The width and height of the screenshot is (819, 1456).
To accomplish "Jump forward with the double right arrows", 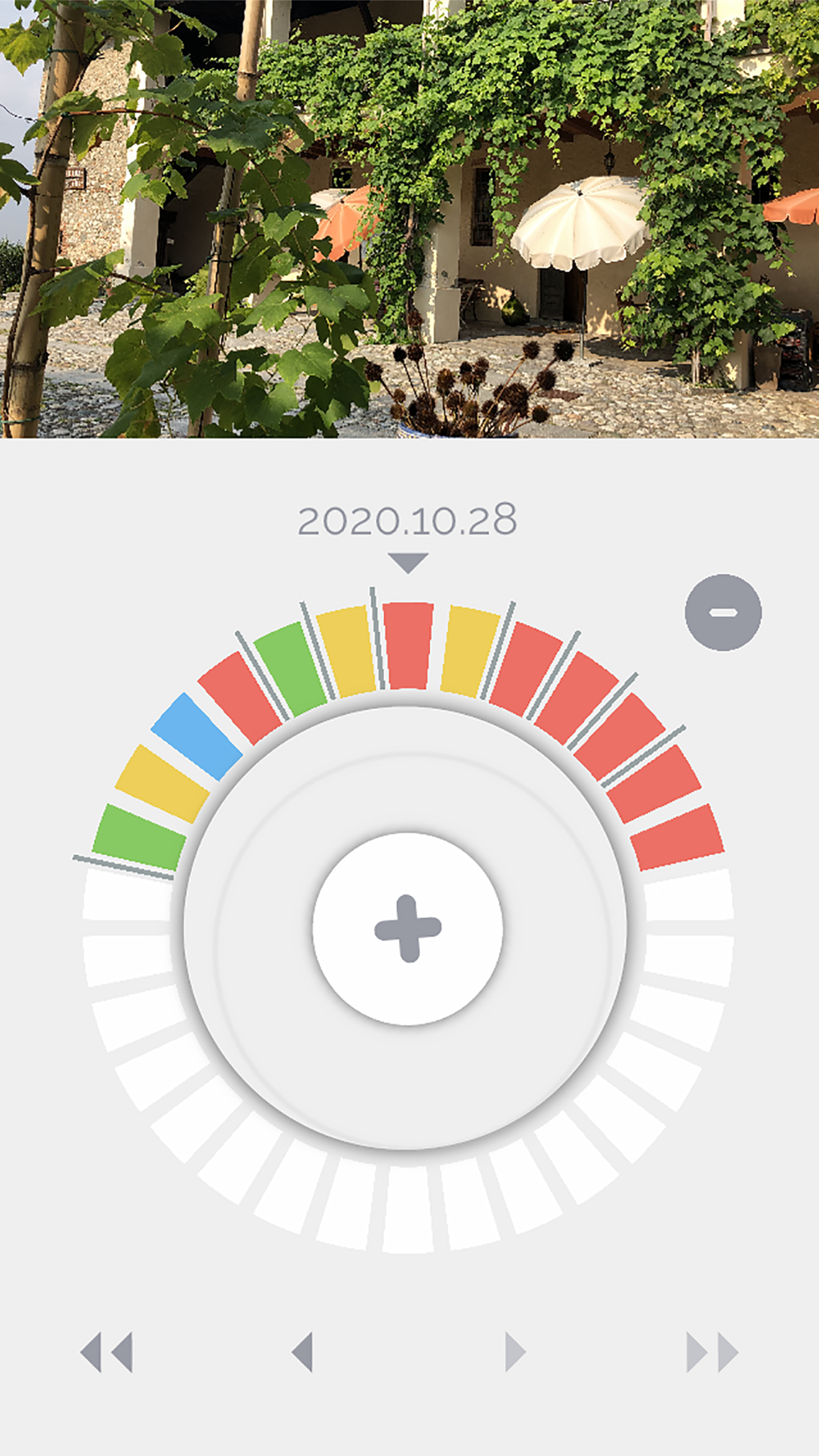I will pos(712,1351).
